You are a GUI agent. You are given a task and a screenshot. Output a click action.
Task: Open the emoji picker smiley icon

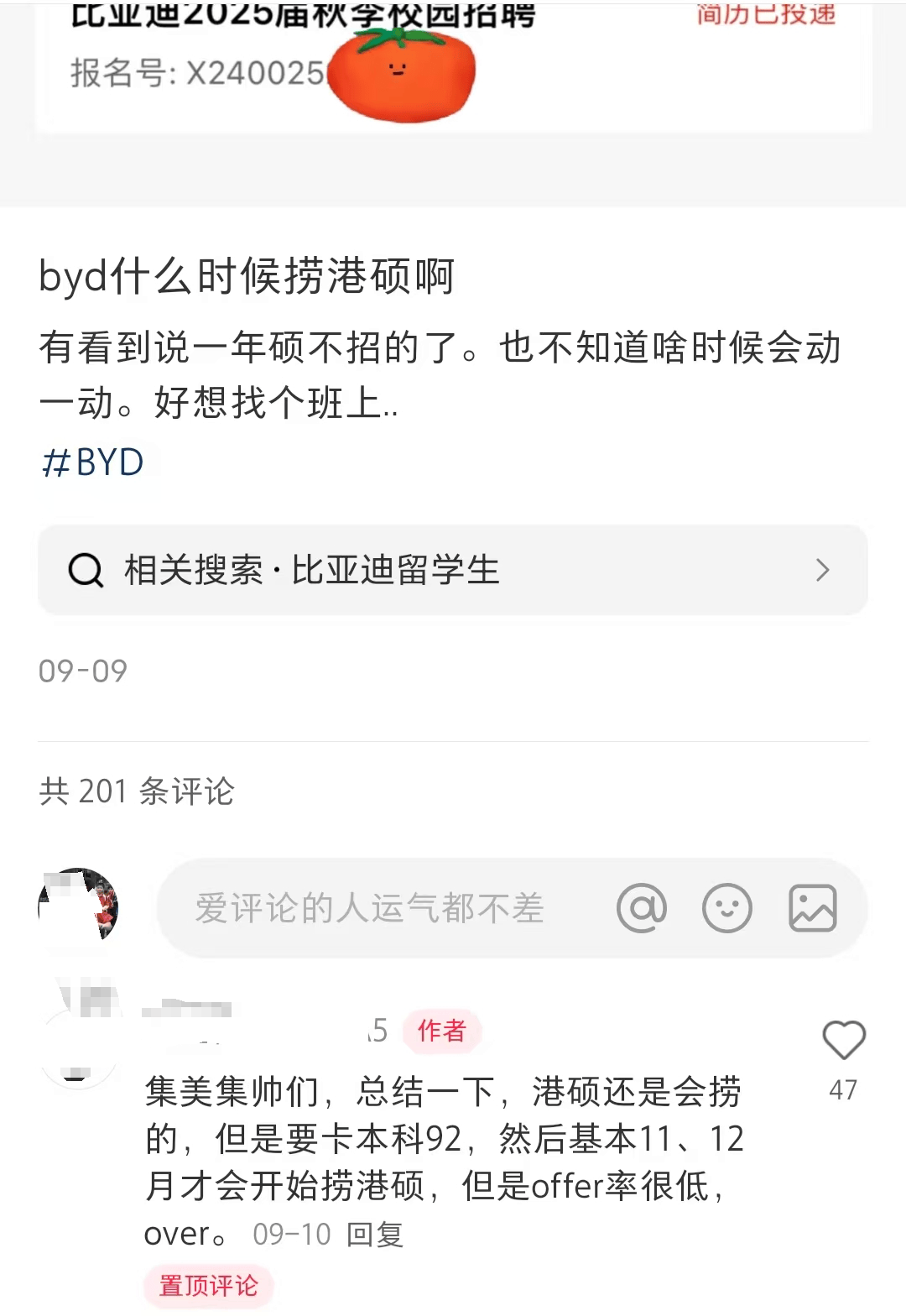726,908
